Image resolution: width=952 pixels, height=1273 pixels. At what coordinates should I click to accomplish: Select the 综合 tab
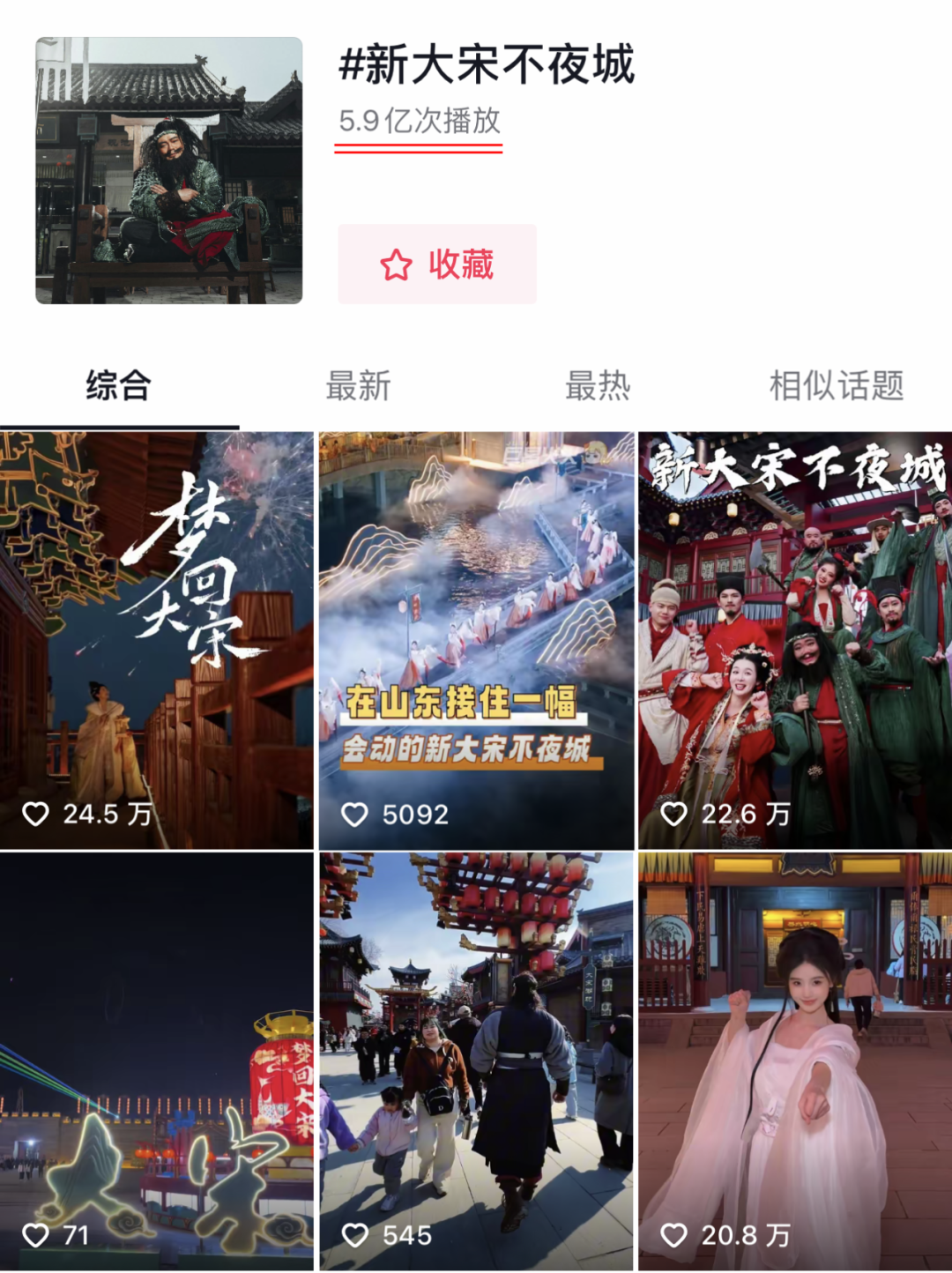click(120, 384)
